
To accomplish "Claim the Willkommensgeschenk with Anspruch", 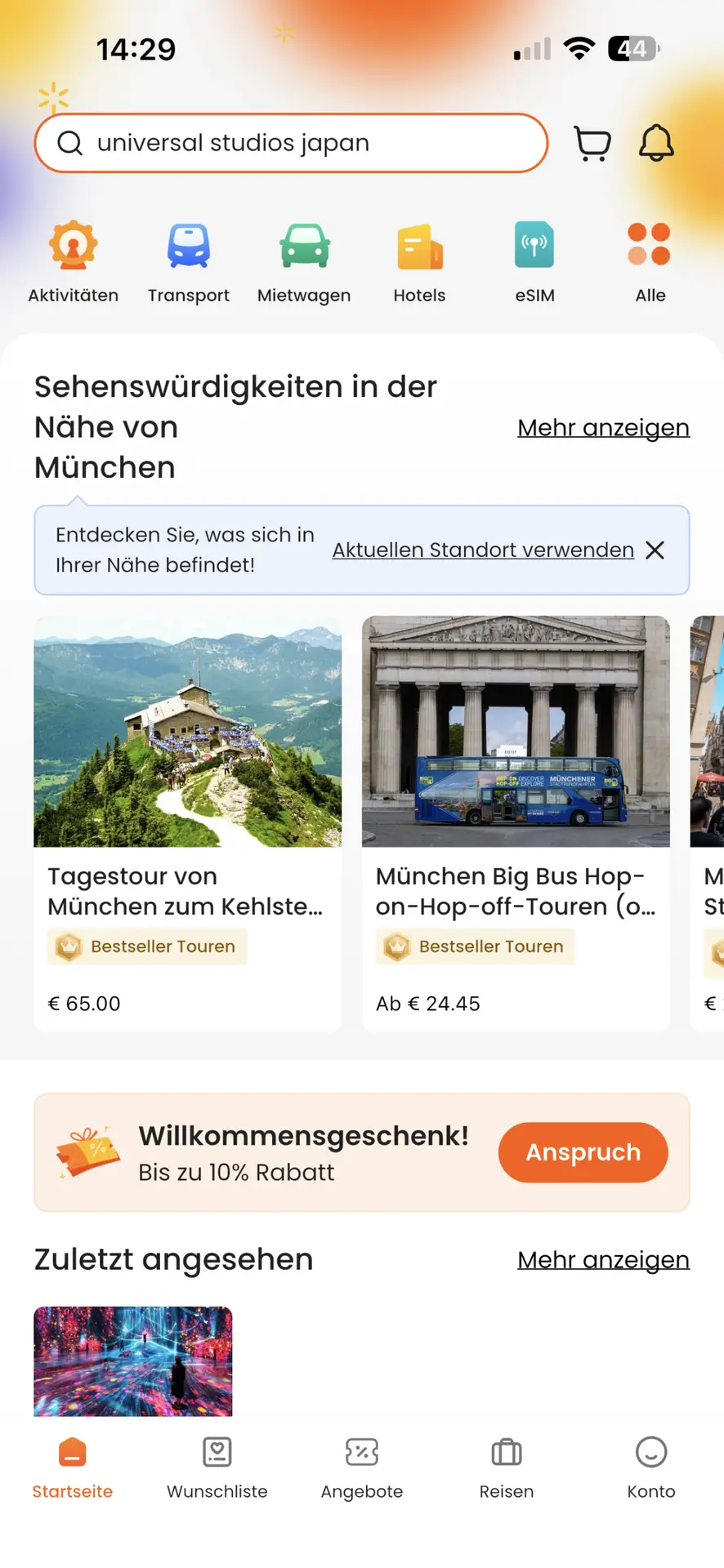I will 583,1151.
